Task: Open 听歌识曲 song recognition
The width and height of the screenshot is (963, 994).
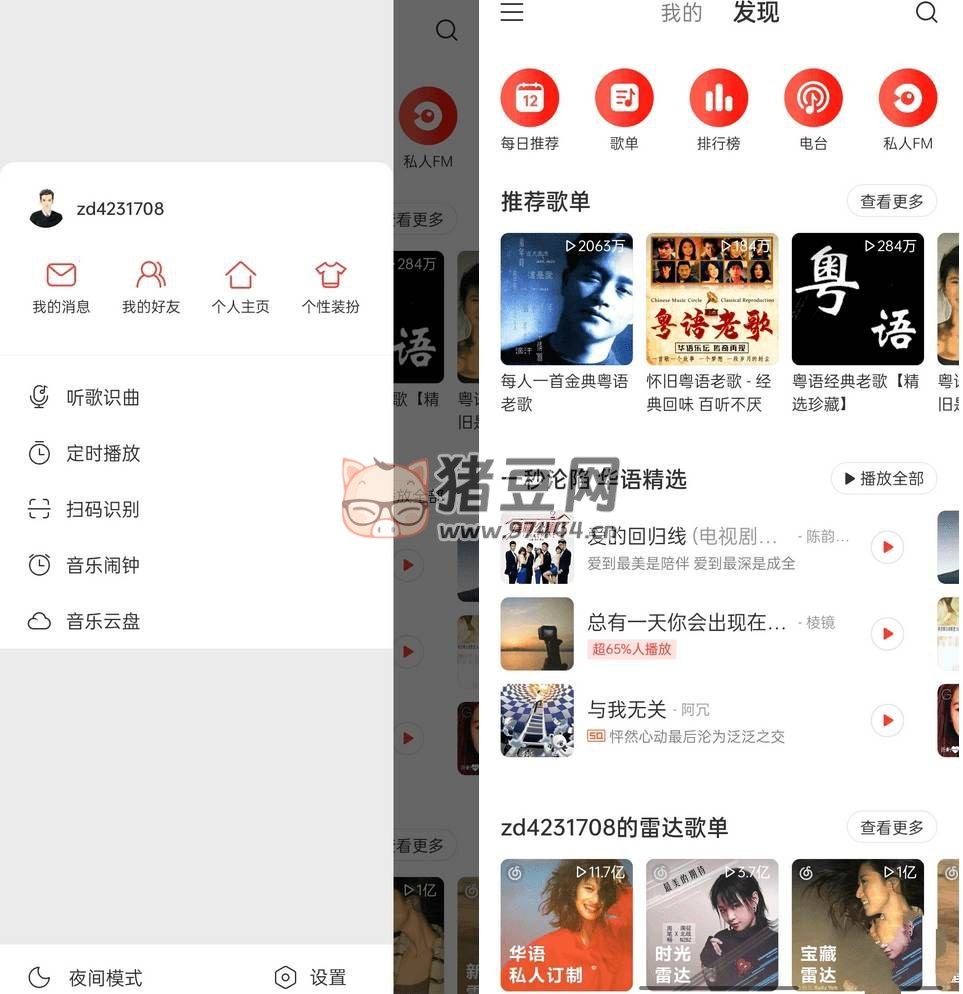Action: click(x=102, y=397)
